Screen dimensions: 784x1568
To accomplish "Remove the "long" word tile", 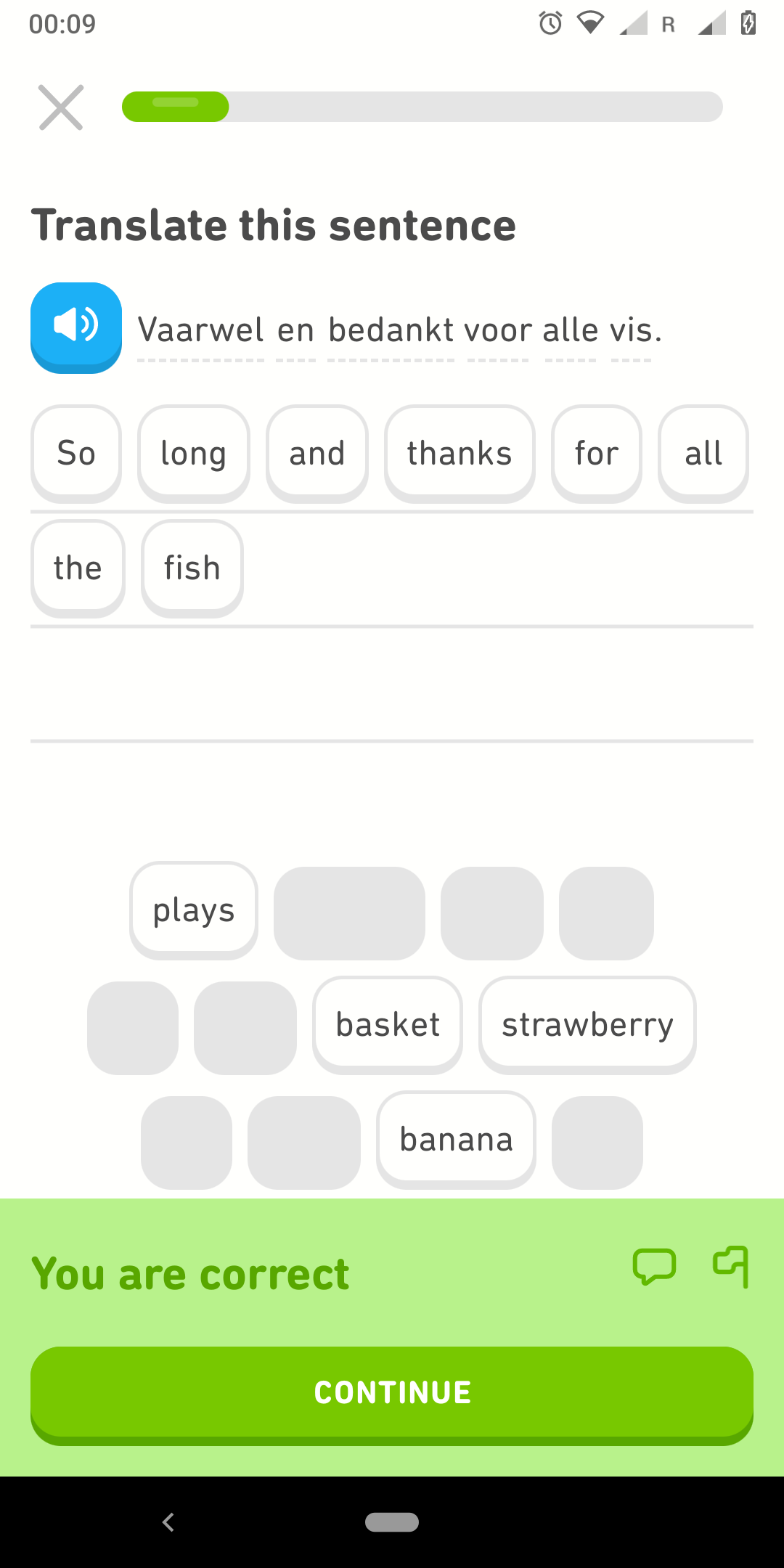I will pyautogui.click(x=194, y=454).
